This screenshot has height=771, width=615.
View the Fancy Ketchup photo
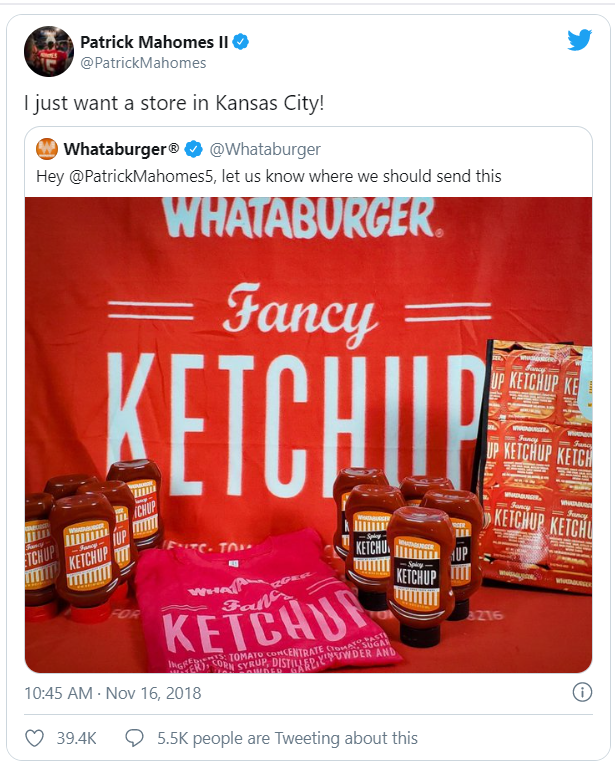[x=308, y=430]
